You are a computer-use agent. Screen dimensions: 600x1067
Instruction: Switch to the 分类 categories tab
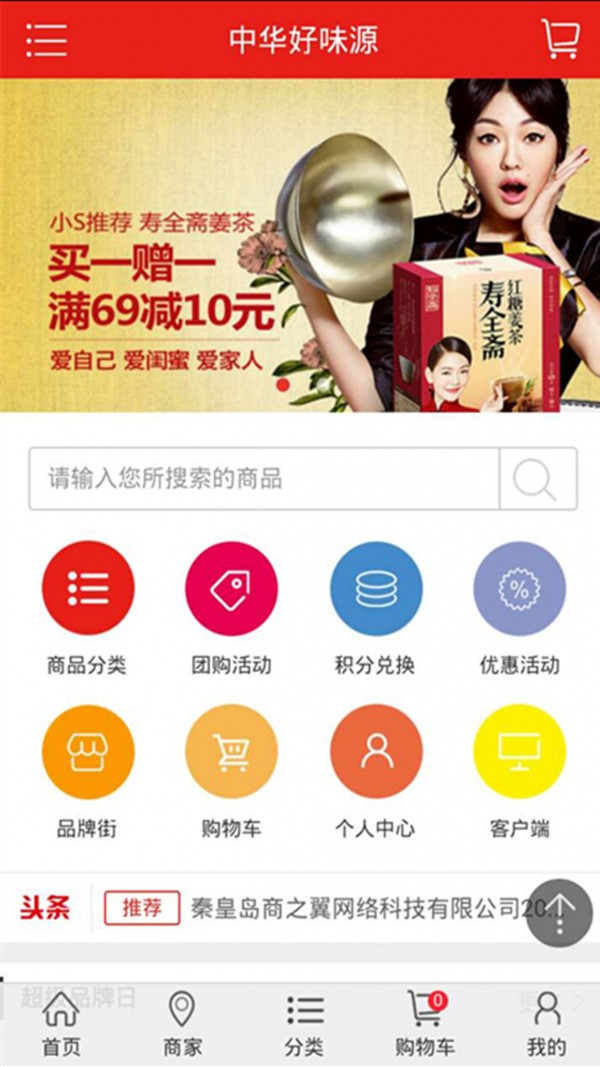point(304,1023)
